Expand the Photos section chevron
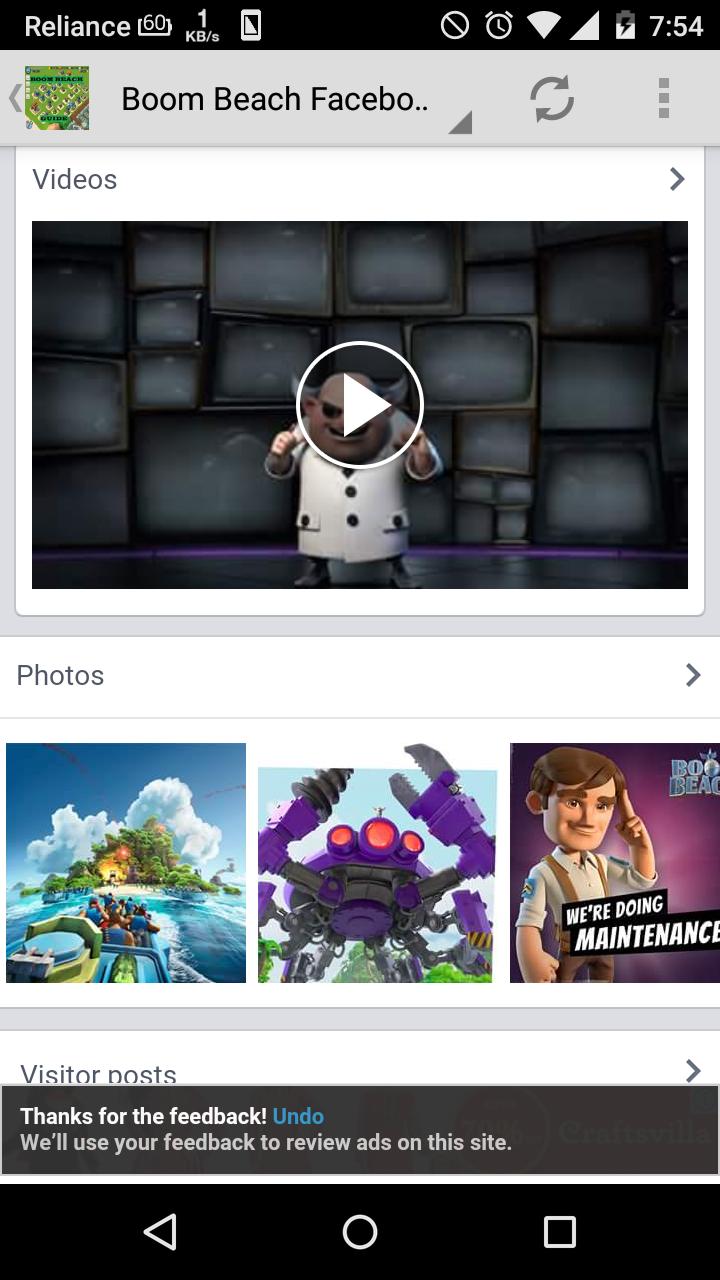720x1280 pixels. [x=692, y=675]
